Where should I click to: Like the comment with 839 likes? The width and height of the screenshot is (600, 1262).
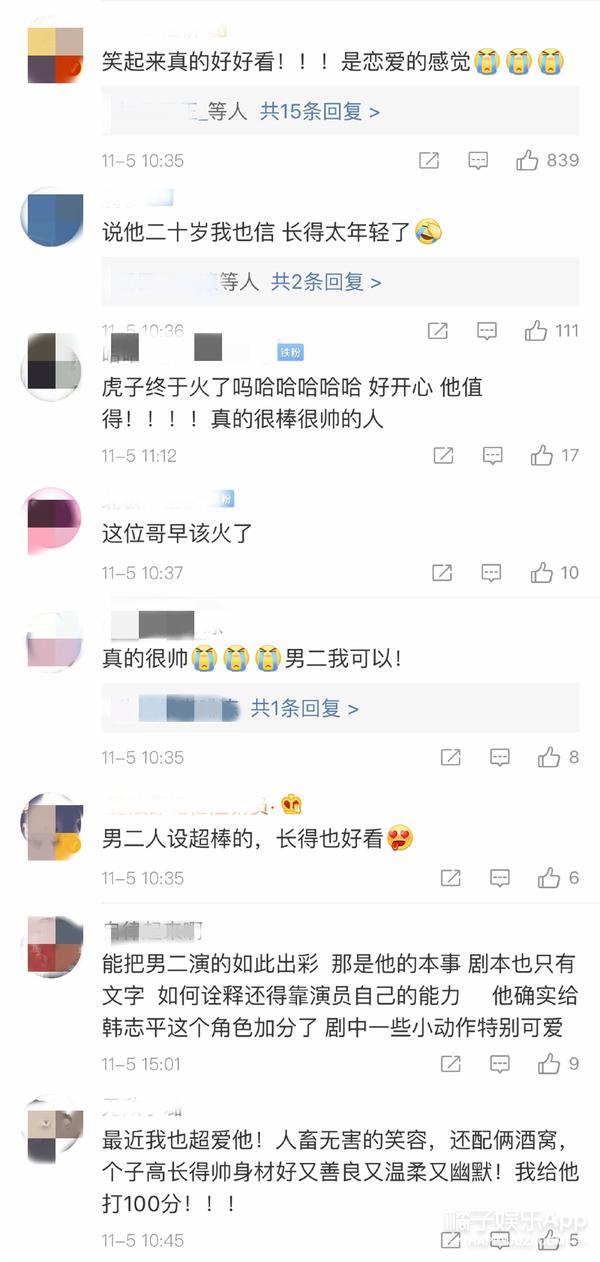(528, 160)
